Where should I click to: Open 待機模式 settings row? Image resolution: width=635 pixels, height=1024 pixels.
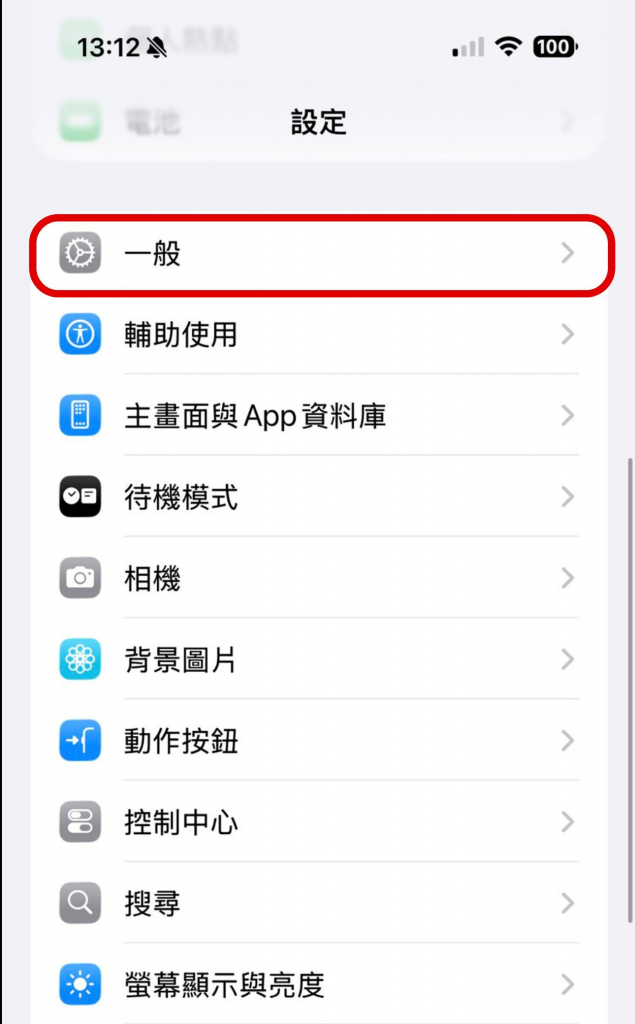click(x=320, y=497)
